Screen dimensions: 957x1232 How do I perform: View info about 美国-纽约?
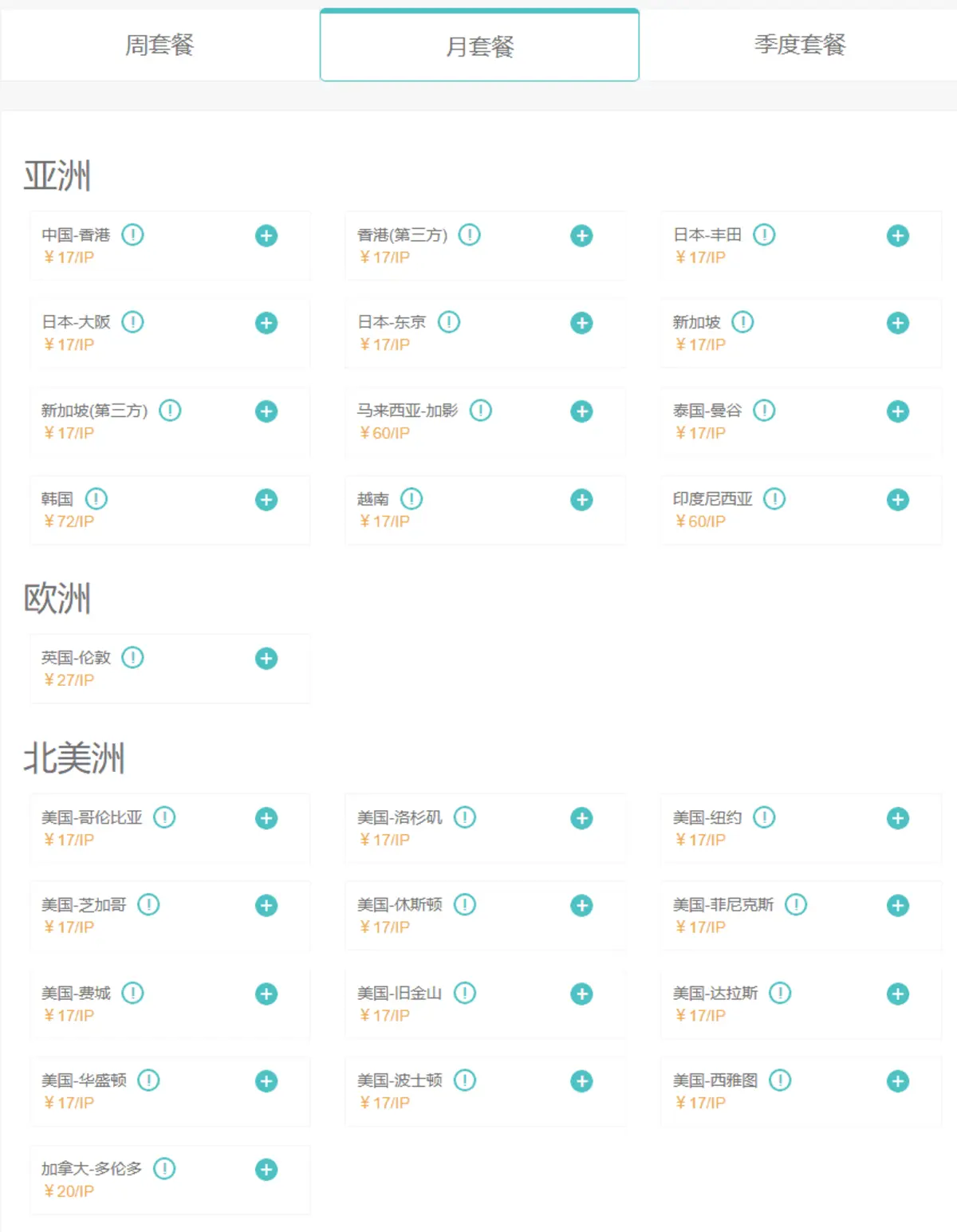[x=764, y=817]
